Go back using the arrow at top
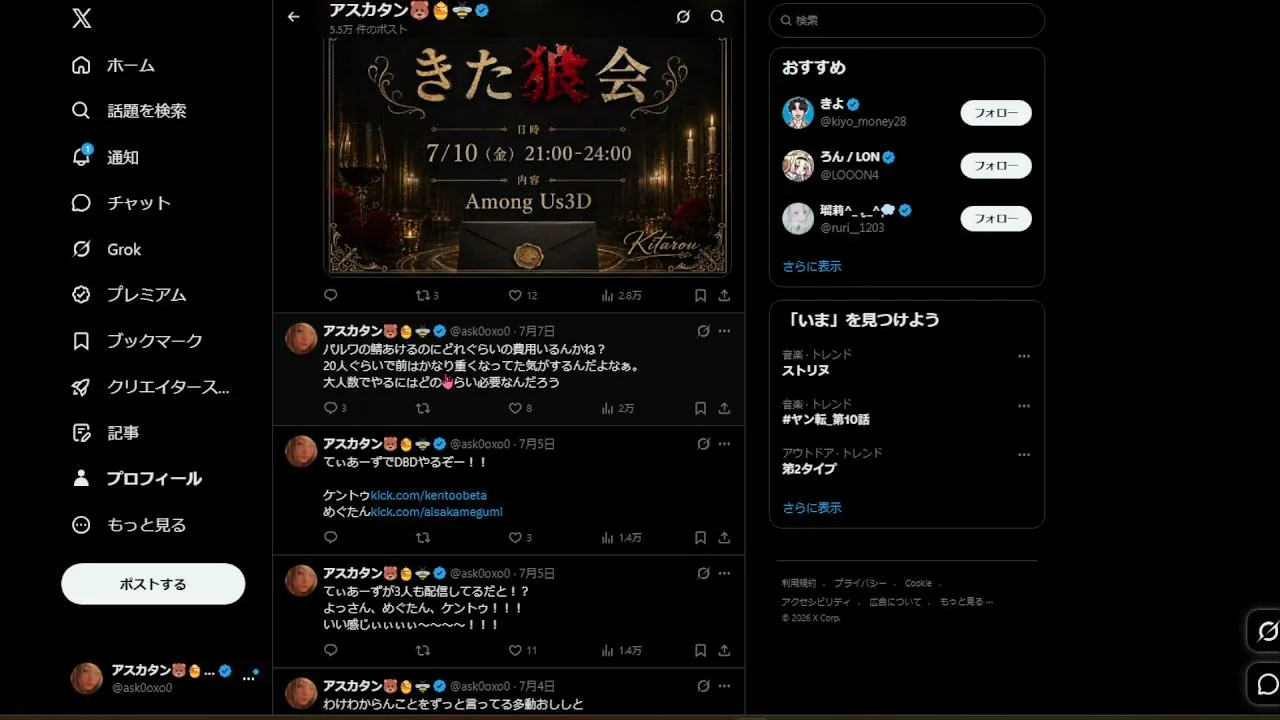1280x720 pixels. tap(293, 17)
